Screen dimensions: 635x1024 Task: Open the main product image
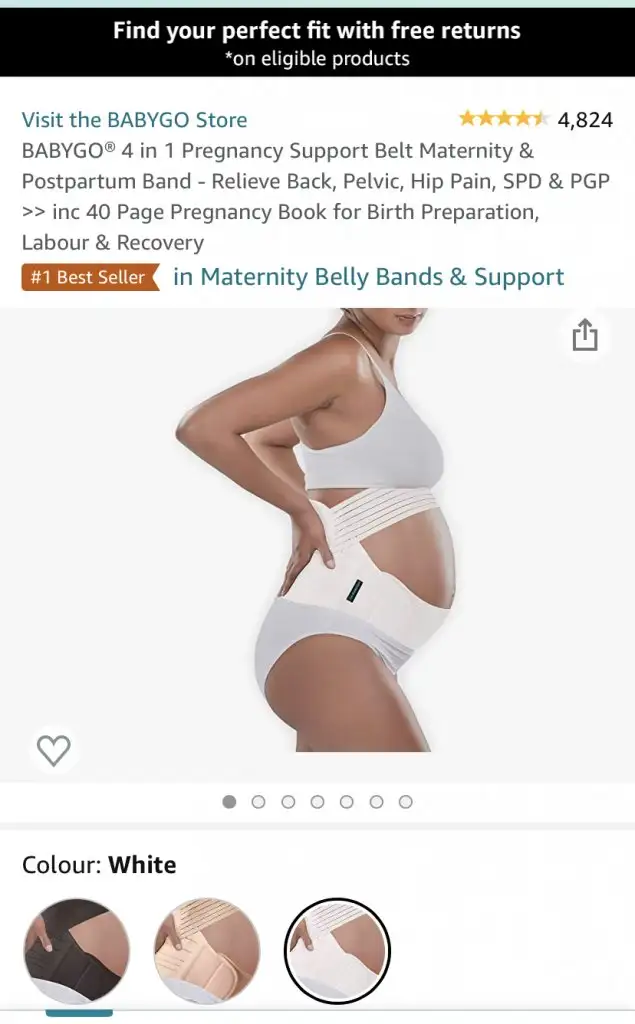(x=318, y=530)
